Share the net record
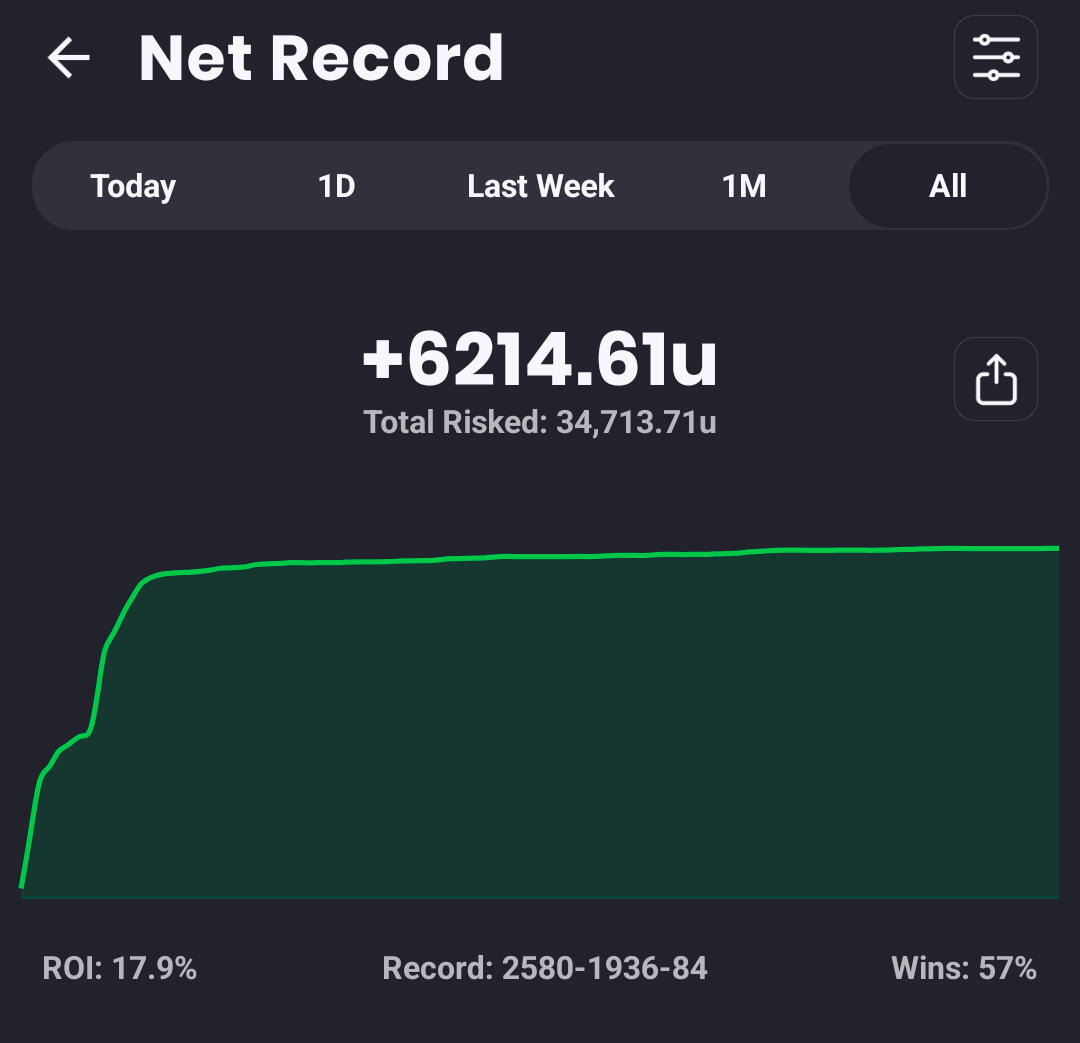 [995, 380]
